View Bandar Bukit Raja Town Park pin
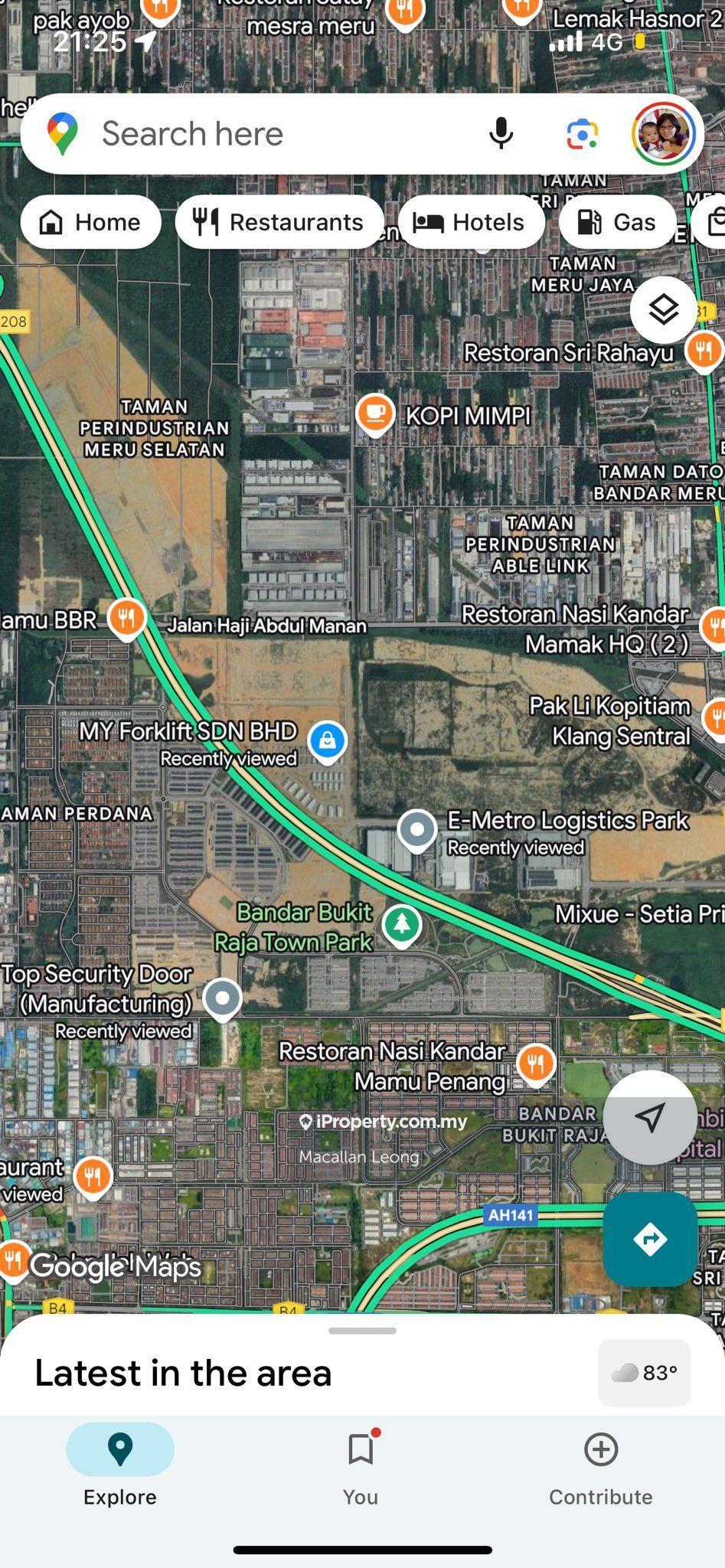Image resolution: width=725 pixels, height=1568 pixels. (x=402, y=925)
